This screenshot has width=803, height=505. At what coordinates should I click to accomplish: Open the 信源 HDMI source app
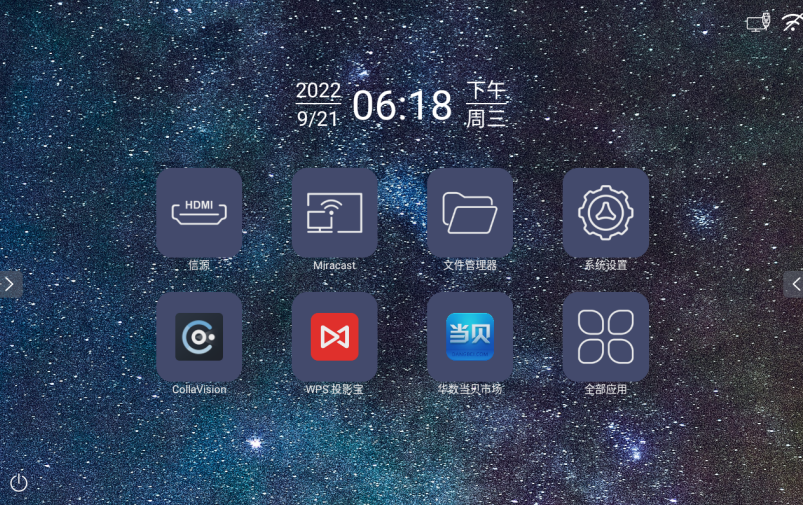(x=199, y=212)
